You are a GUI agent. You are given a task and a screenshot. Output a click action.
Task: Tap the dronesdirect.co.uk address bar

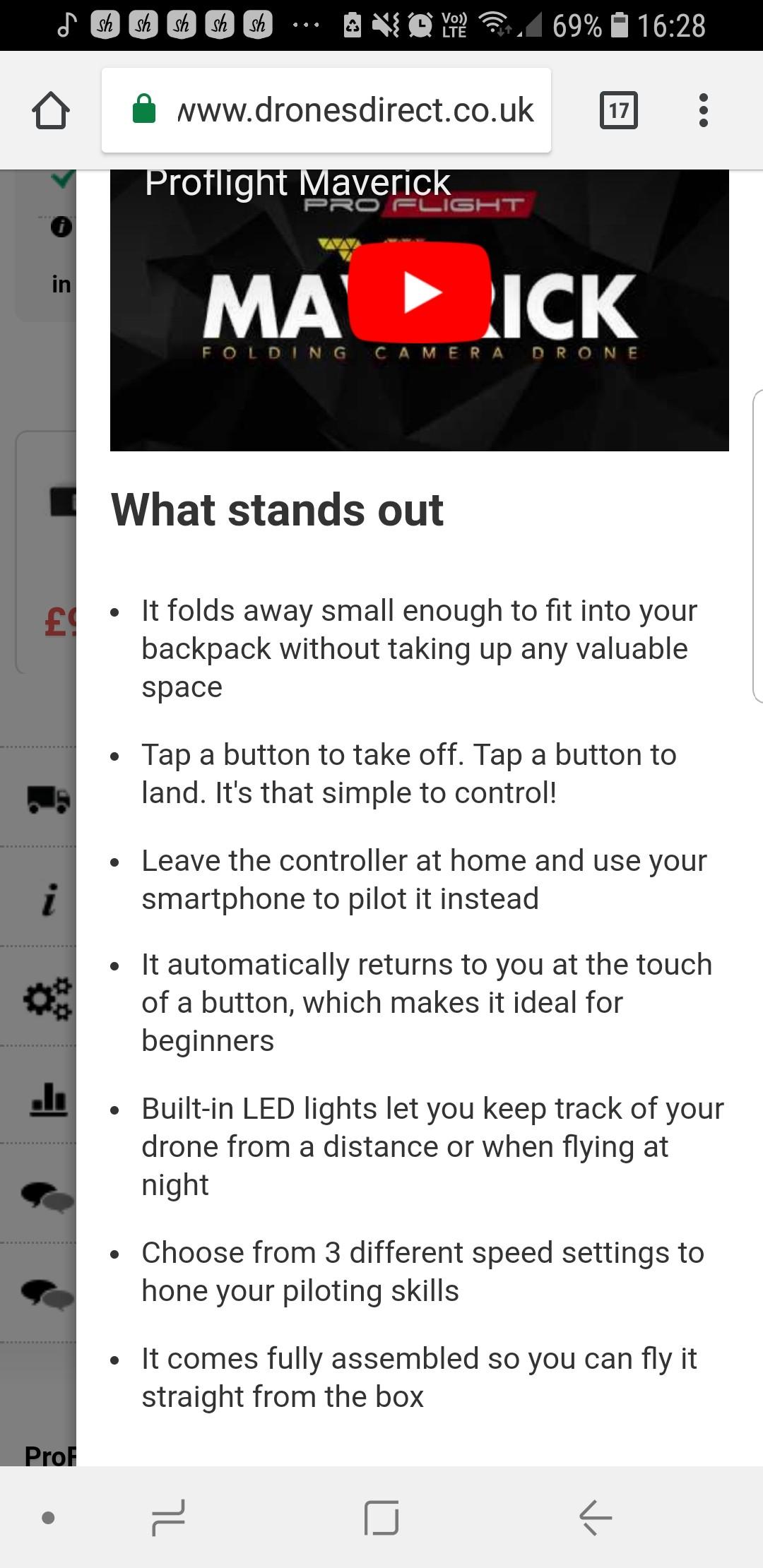pyautogui.click(x=326, y=110)
